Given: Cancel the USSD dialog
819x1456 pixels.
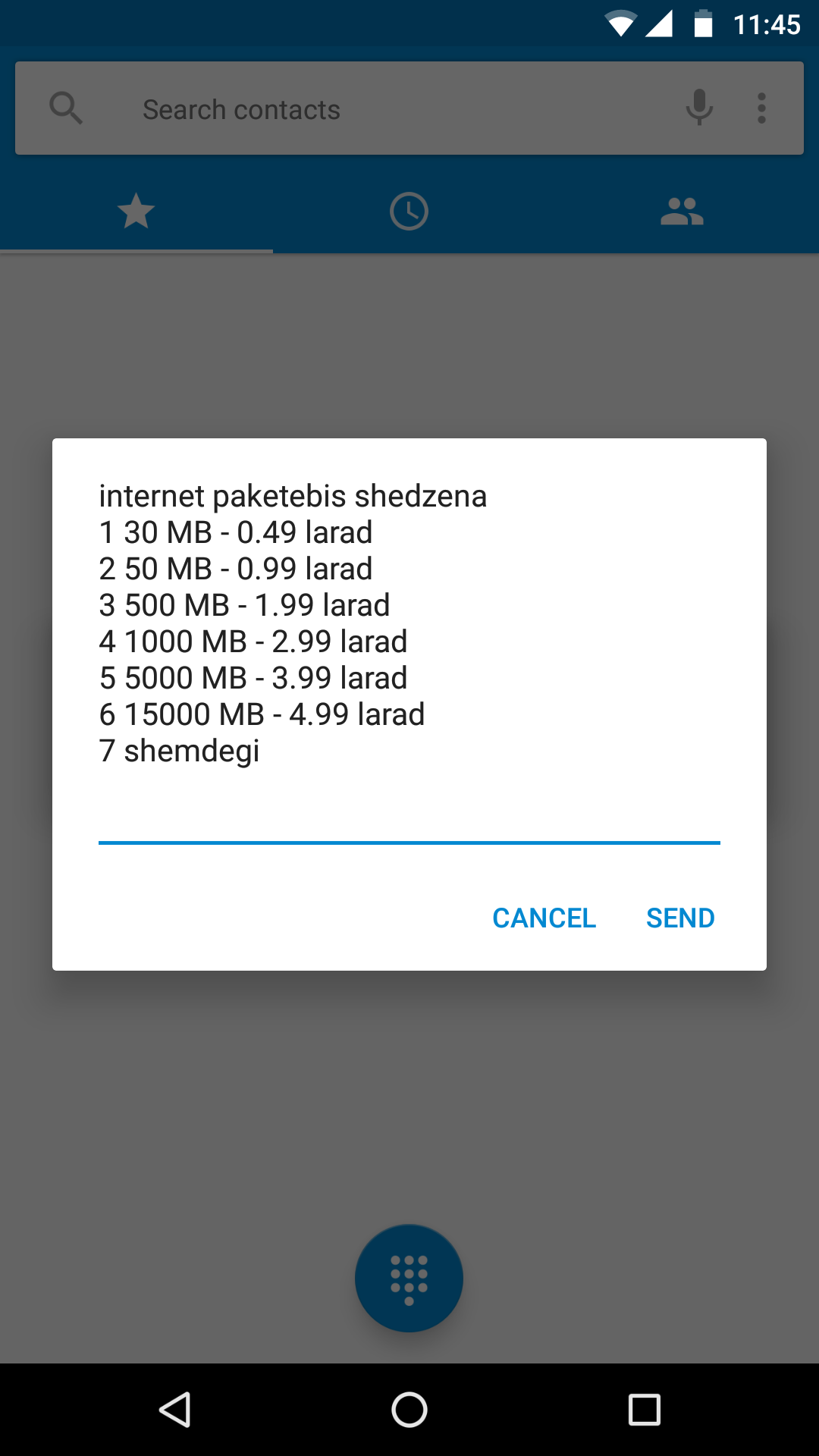Looking at the screenshot, I should [544, 918].
